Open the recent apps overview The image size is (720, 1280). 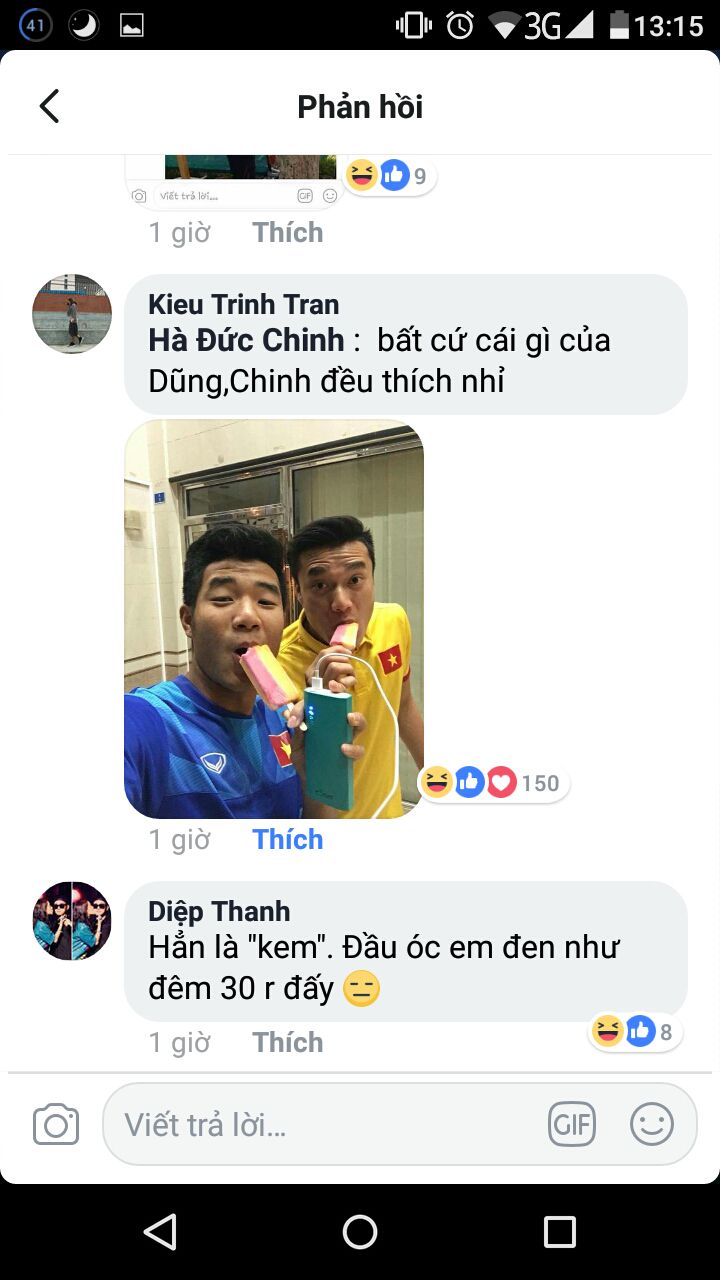(560, 1232)
